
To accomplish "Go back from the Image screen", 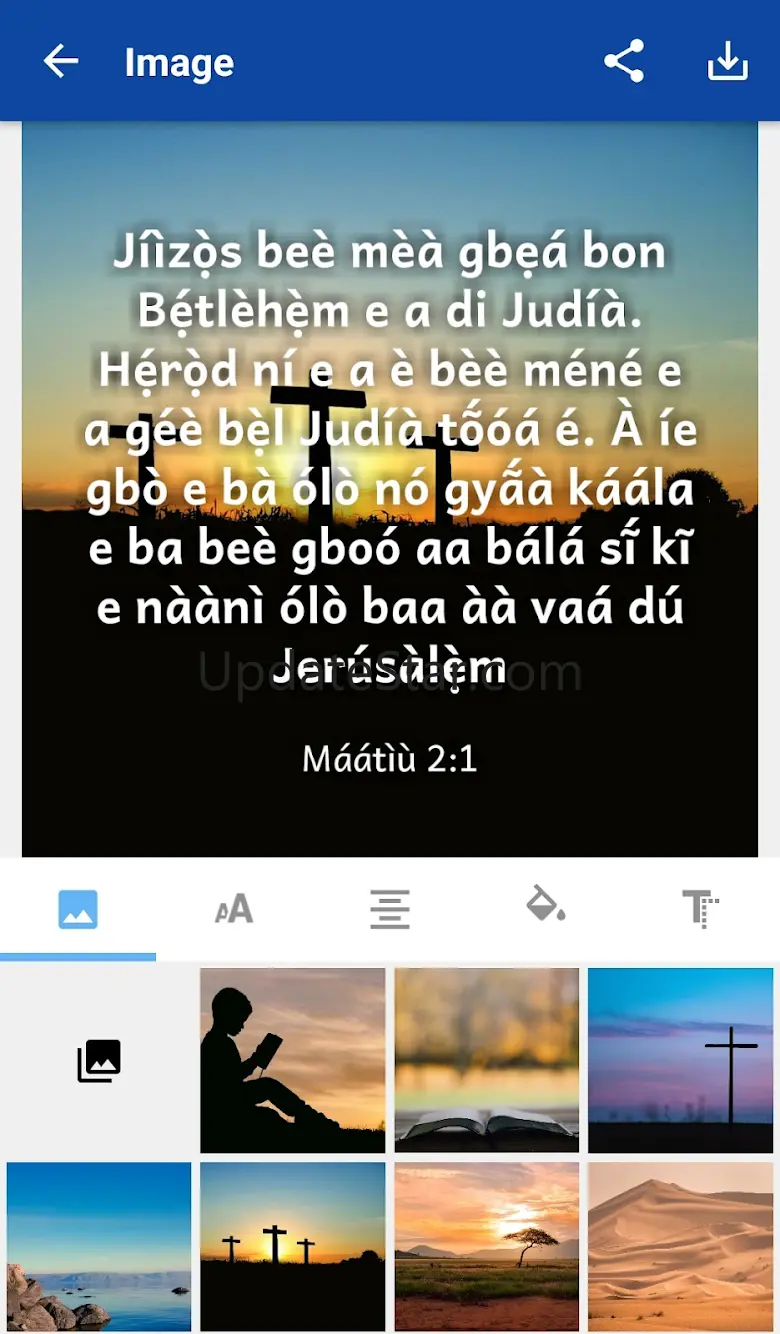I will [x=61, y=62].
